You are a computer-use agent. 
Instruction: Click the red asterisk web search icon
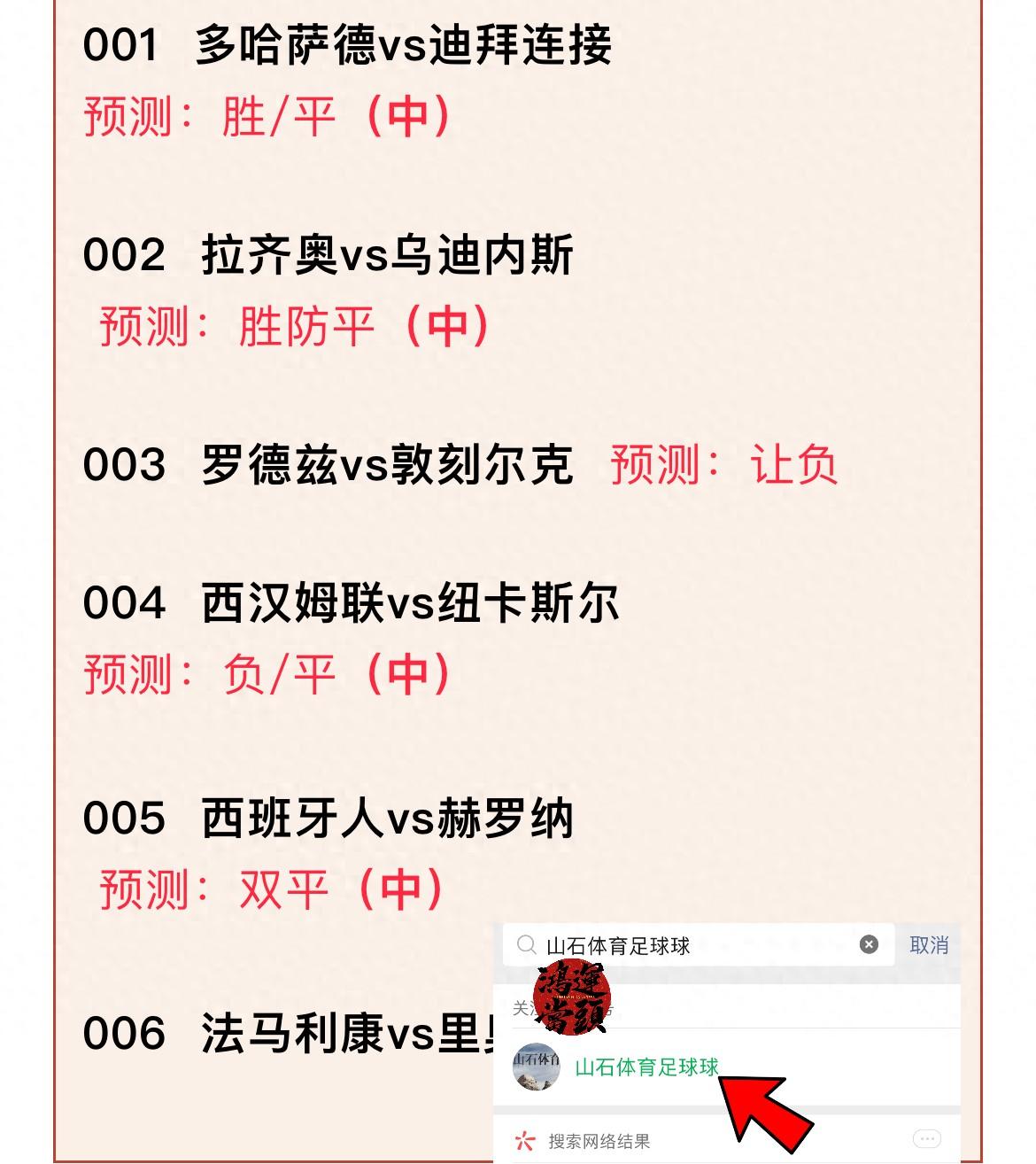click(x=526, y=1140)
